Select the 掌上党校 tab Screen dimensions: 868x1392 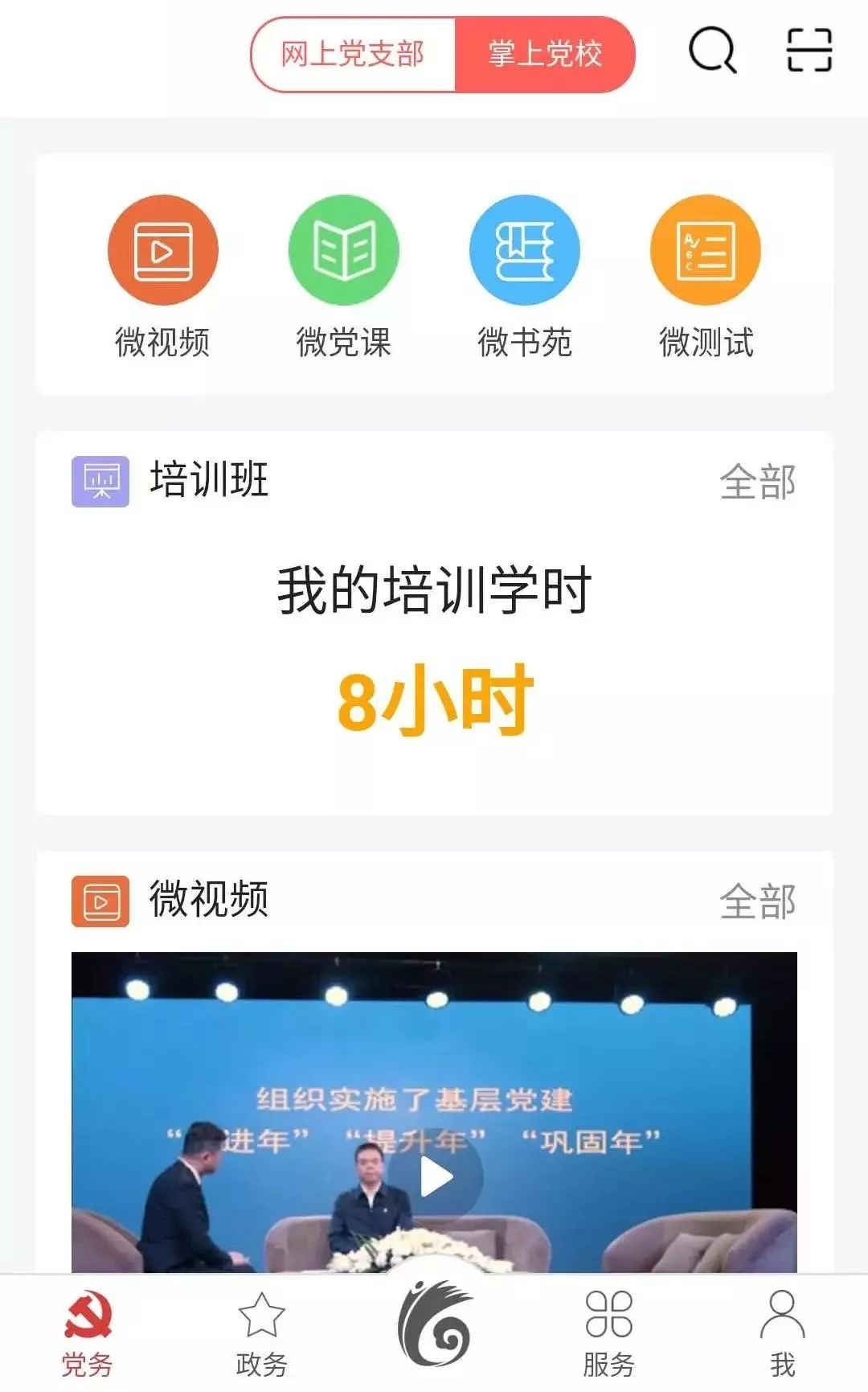click(x=545, y=55)
